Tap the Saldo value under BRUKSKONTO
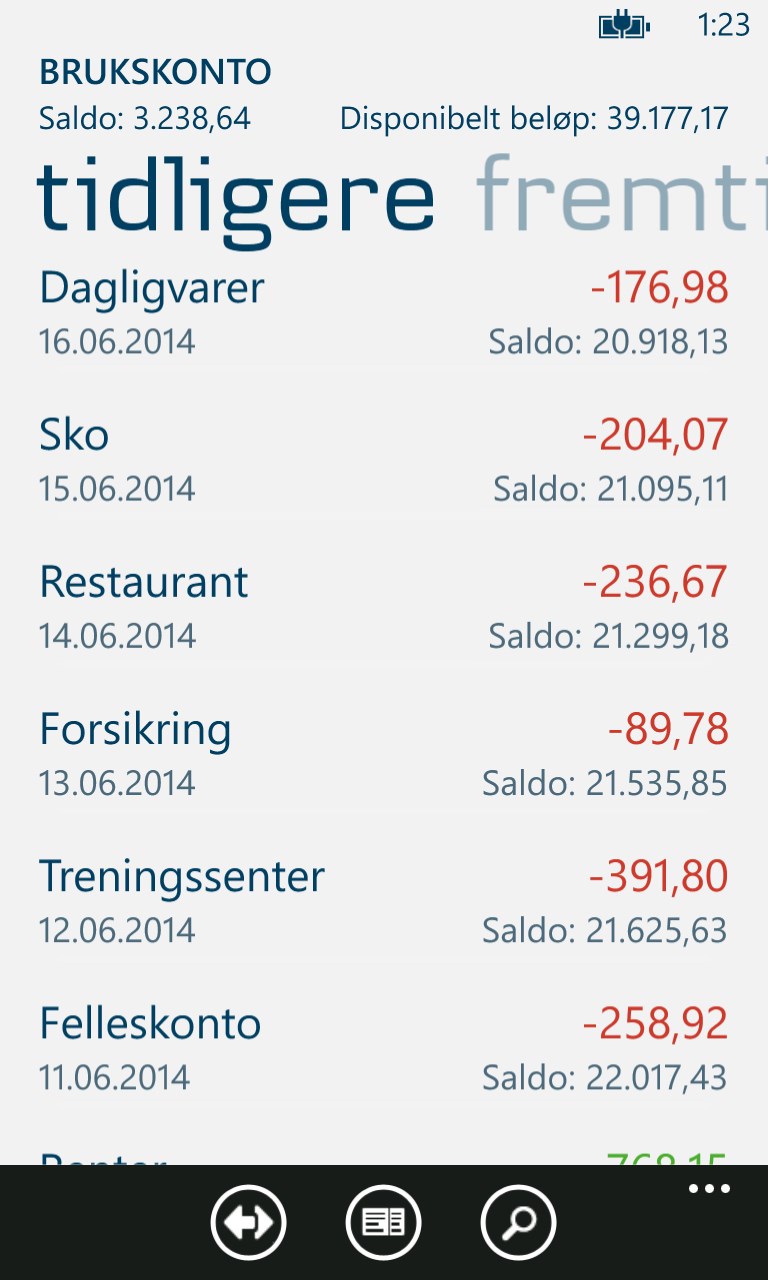768x1280 pixels. pyautogui.click(x=146, y=118)
